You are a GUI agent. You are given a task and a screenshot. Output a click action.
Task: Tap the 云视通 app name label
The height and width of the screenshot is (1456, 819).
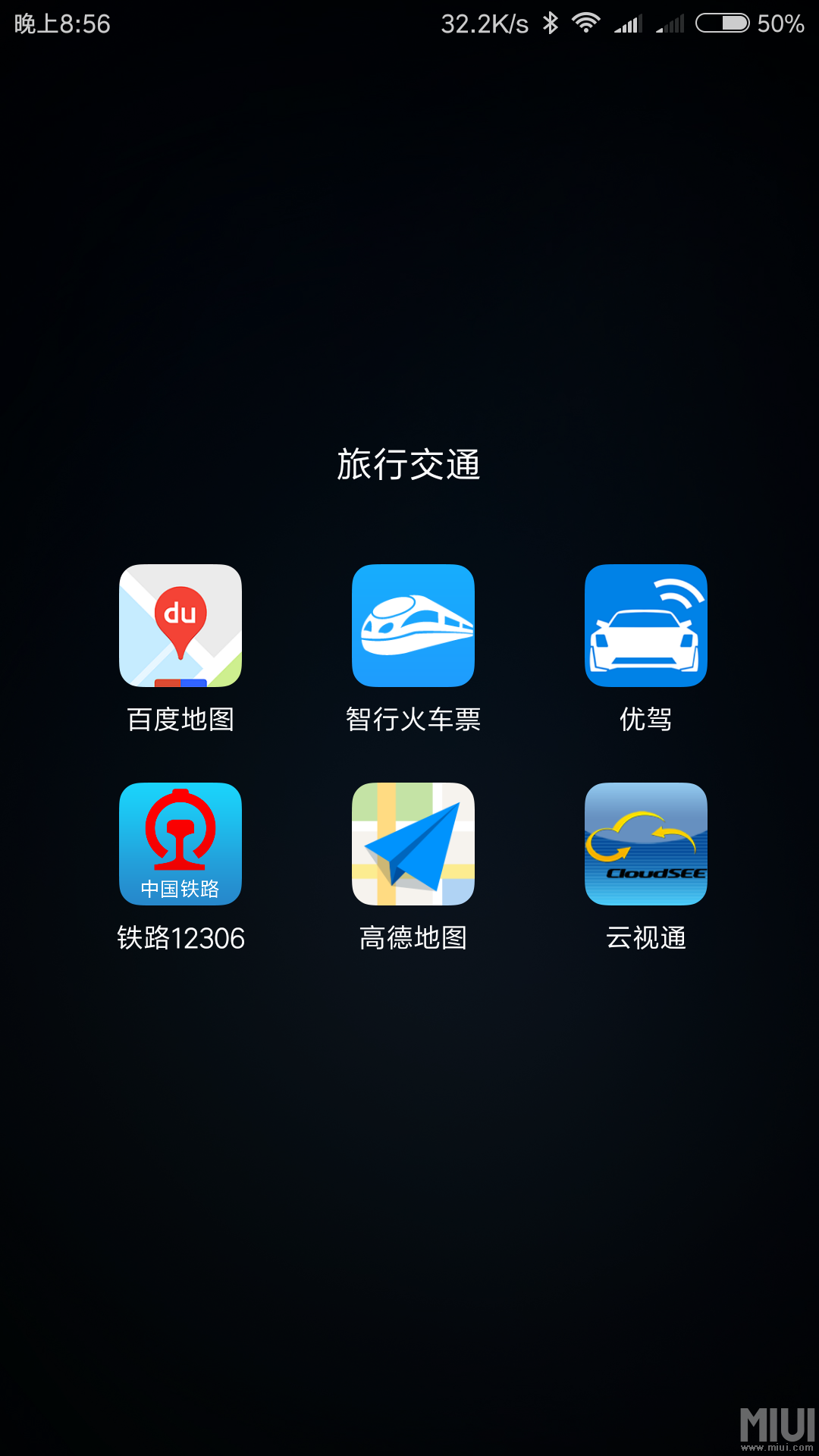click(645, 939)
